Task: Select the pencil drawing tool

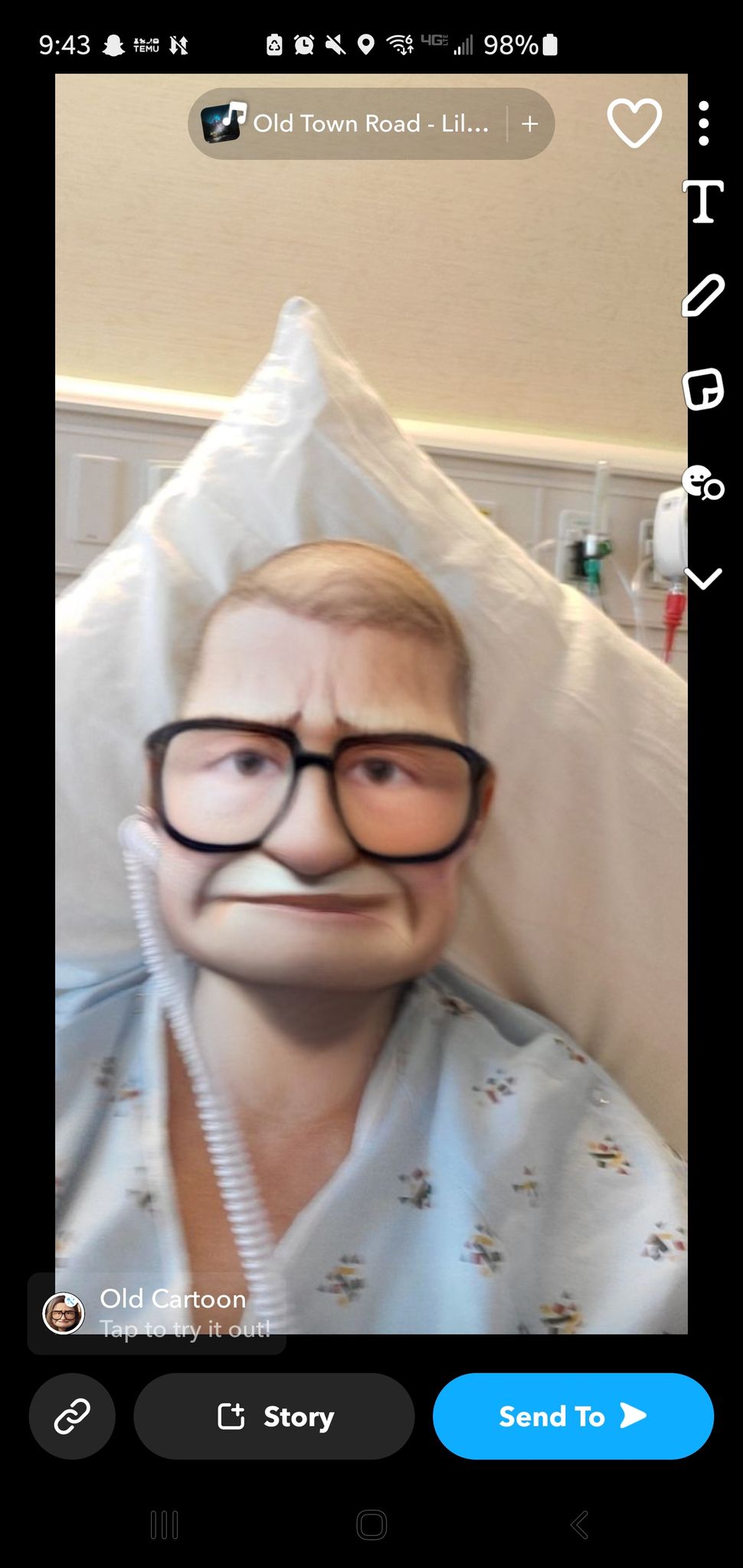Action: pyautogui.click(x=703, y=296)
